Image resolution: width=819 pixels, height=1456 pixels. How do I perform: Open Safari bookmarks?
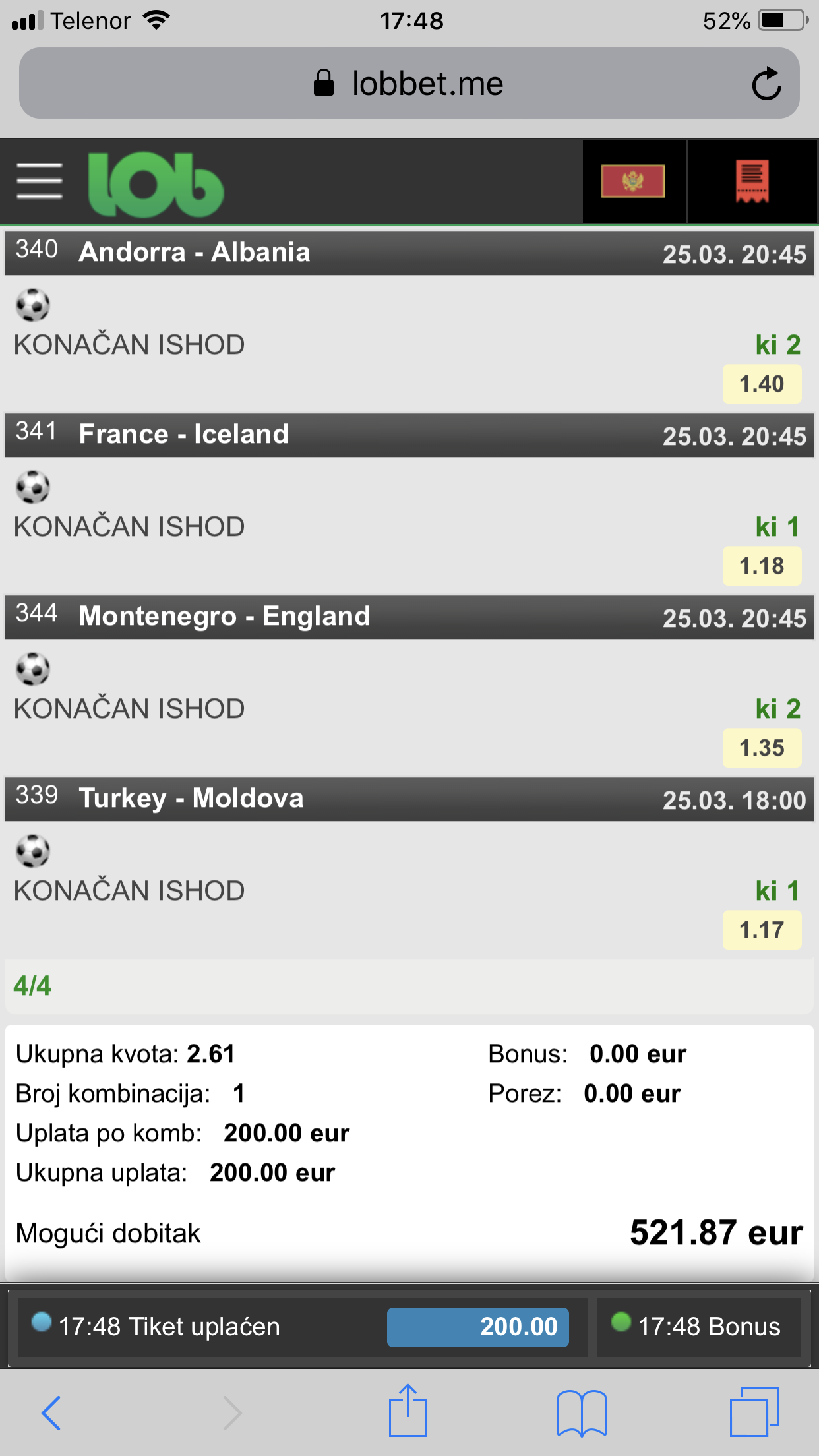point(581,1412)
